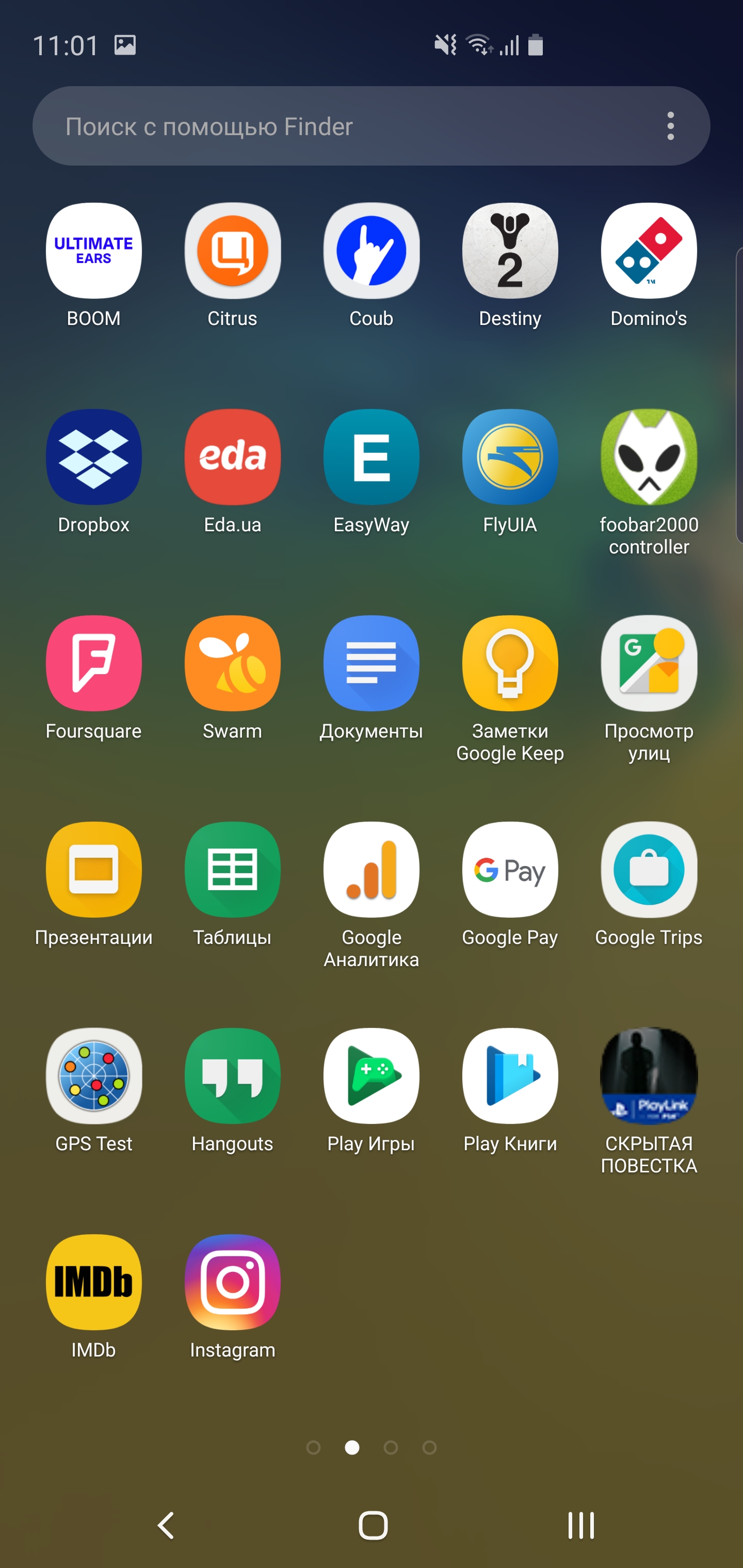Viewport: 743px width, 1568px height.
Task: Launch Eda.ua food delivery
Action: (233, 457)
